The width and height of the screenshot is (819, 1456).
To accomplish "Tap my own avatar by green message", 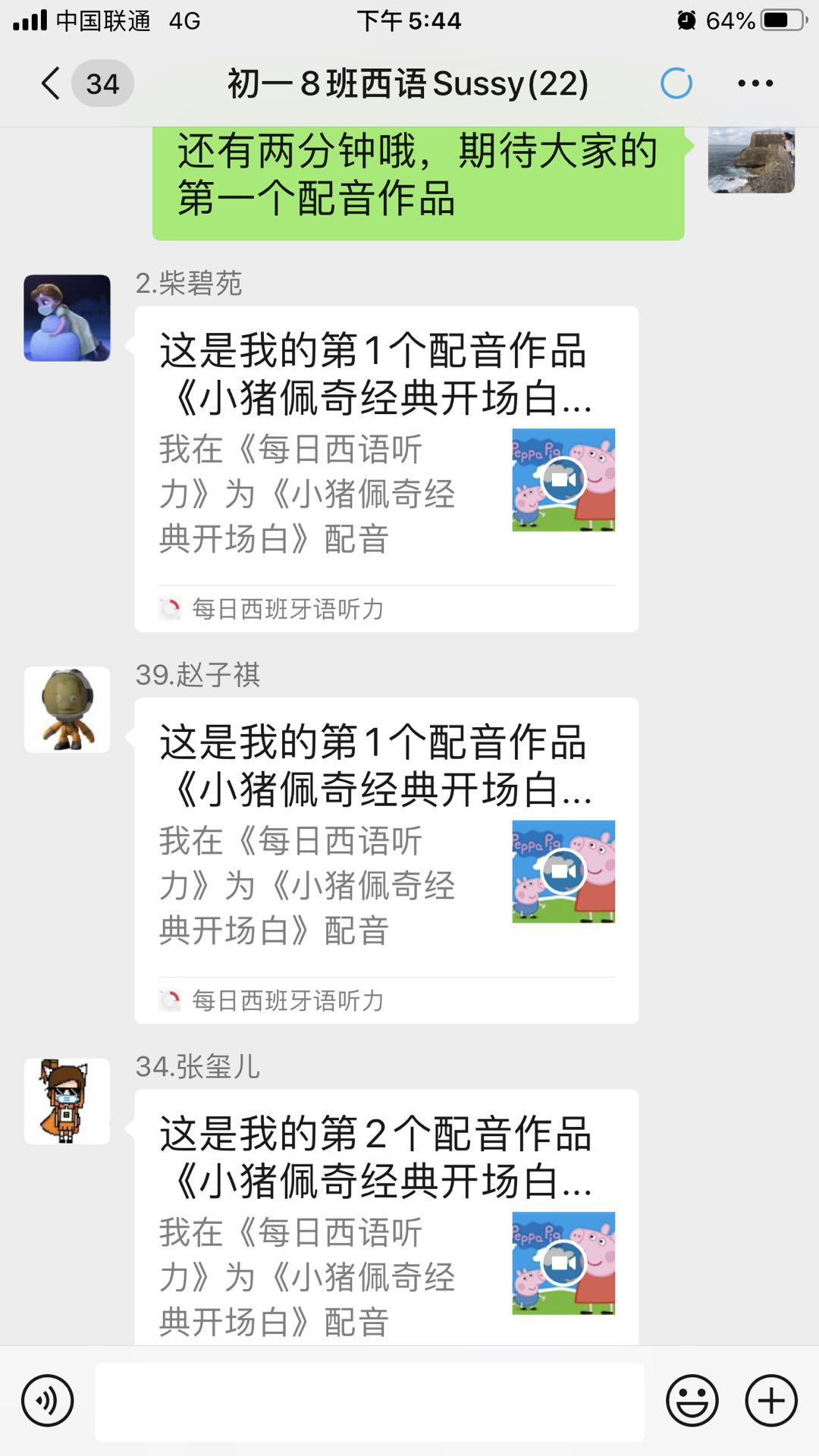I will tap(751, 160).
